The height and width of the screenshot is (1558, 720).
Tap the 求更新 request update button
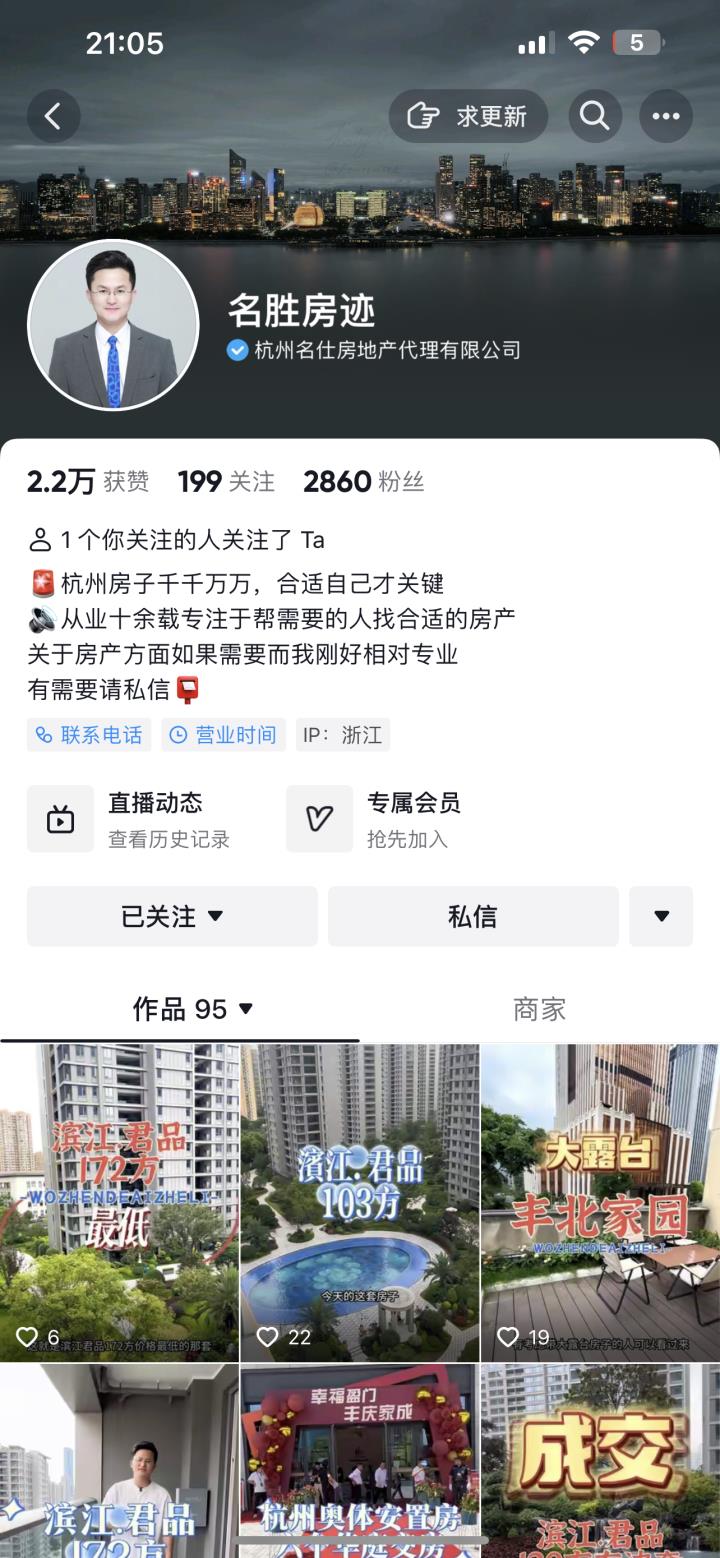466,115
